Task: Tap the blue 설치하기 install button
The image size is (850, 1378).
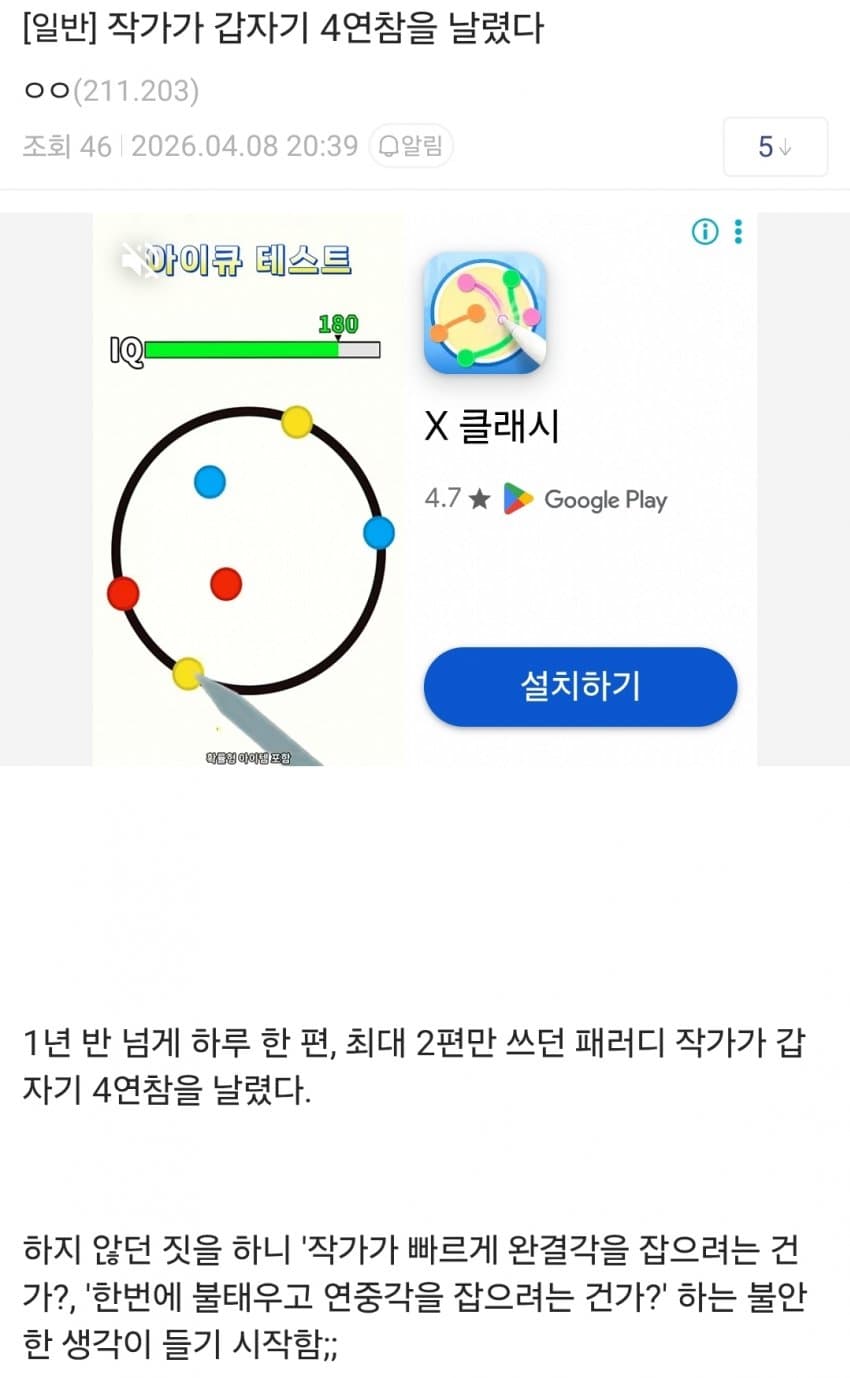Action: click(580, 687)
